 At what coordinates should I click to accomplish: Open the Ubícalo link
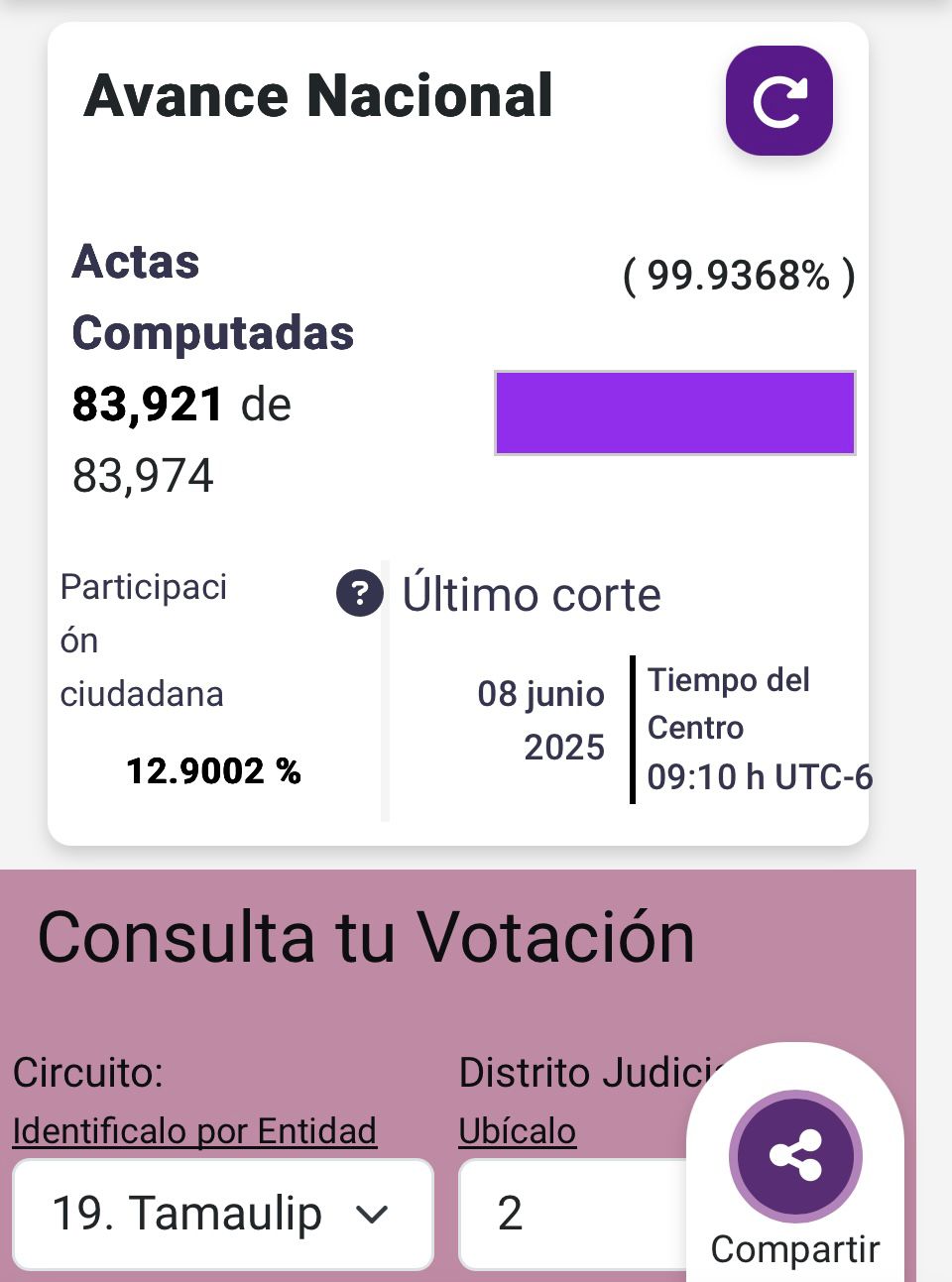tap(517, 1131)
